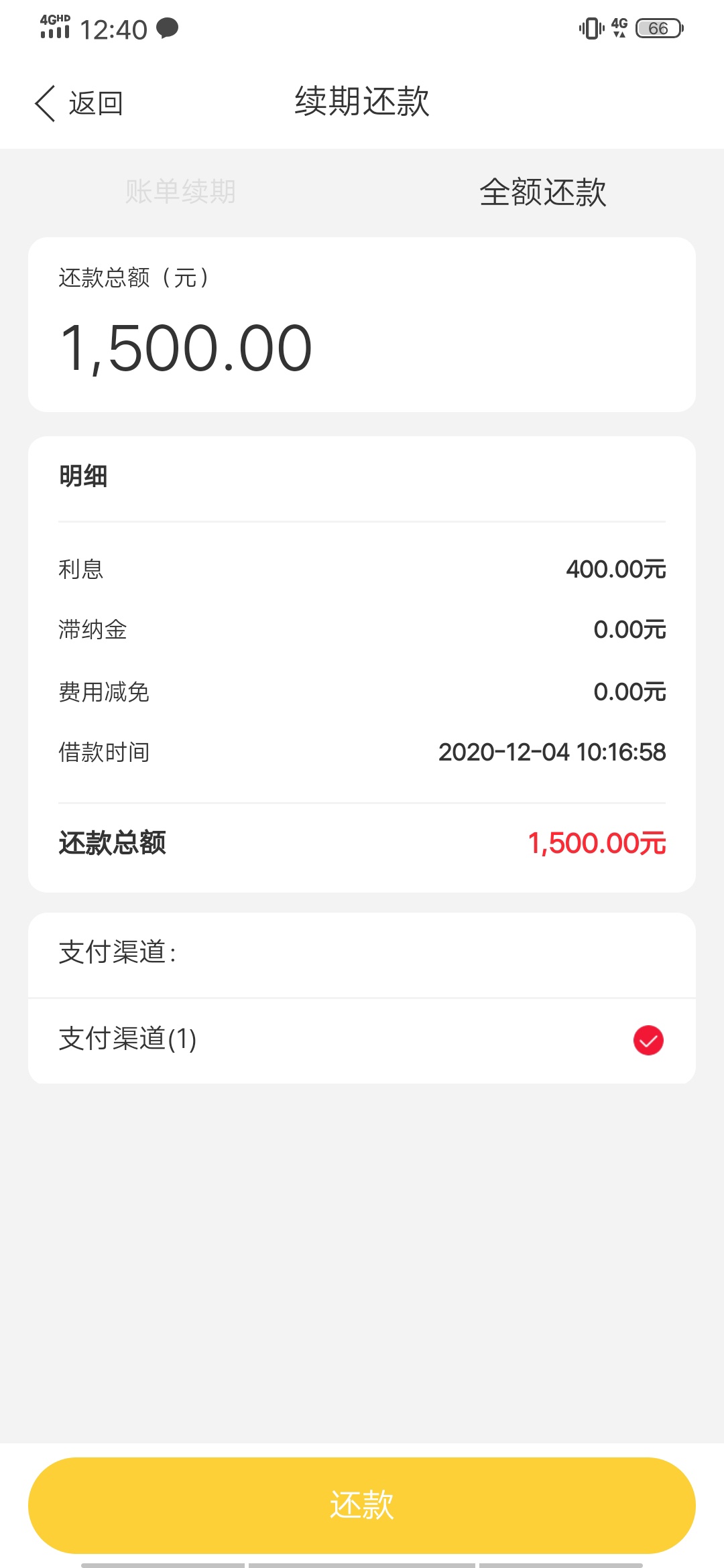
Task: Select 支付渠道(1) payment channel
Action: point(362,1040)
